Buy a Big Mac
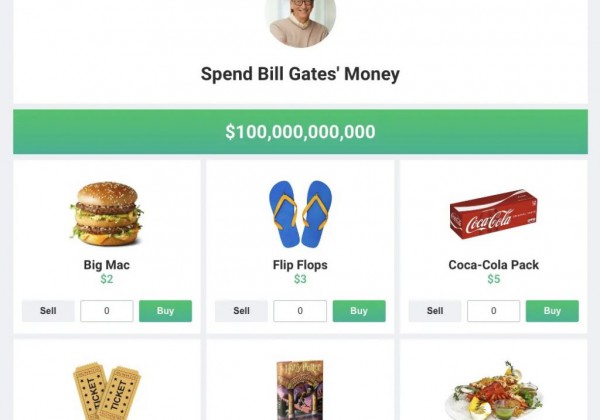 click(x=165, y=311)
